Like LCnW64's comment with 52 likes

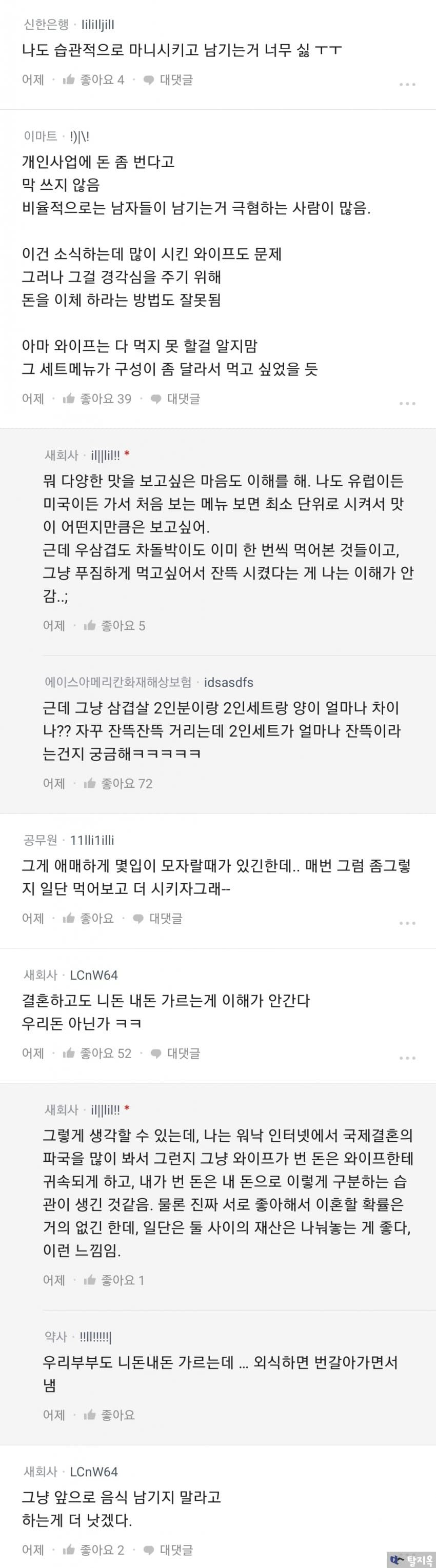[97, 1053]
